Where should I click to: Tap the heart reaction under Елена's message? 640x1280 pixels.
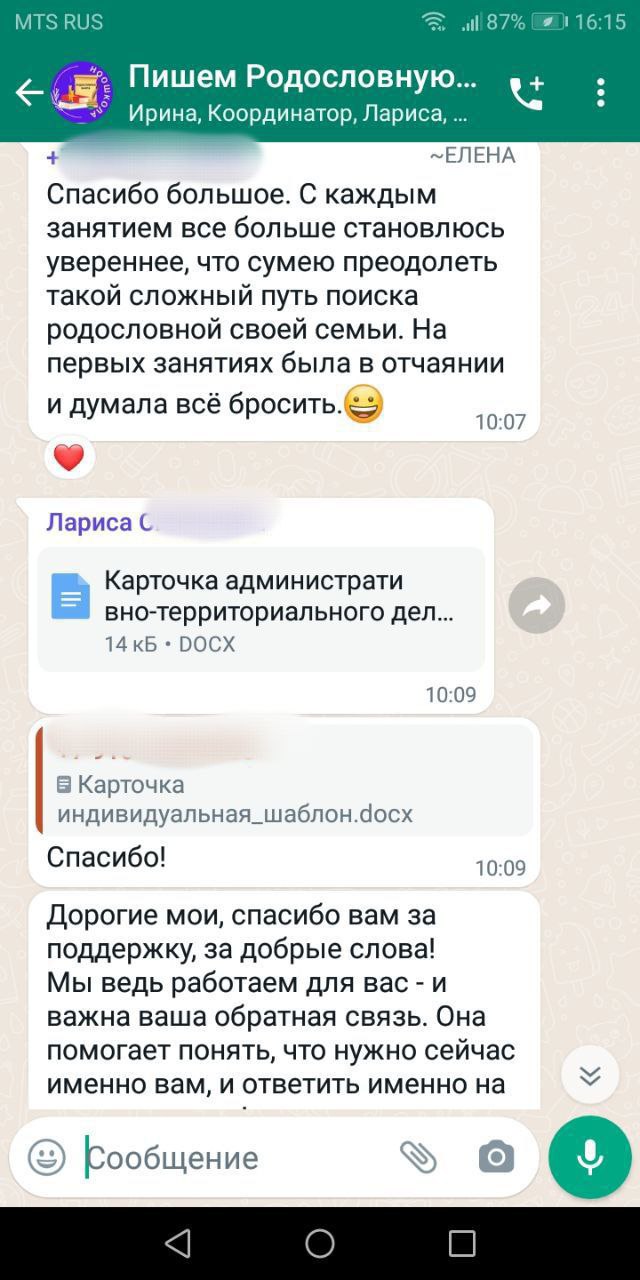click(69, 458)
